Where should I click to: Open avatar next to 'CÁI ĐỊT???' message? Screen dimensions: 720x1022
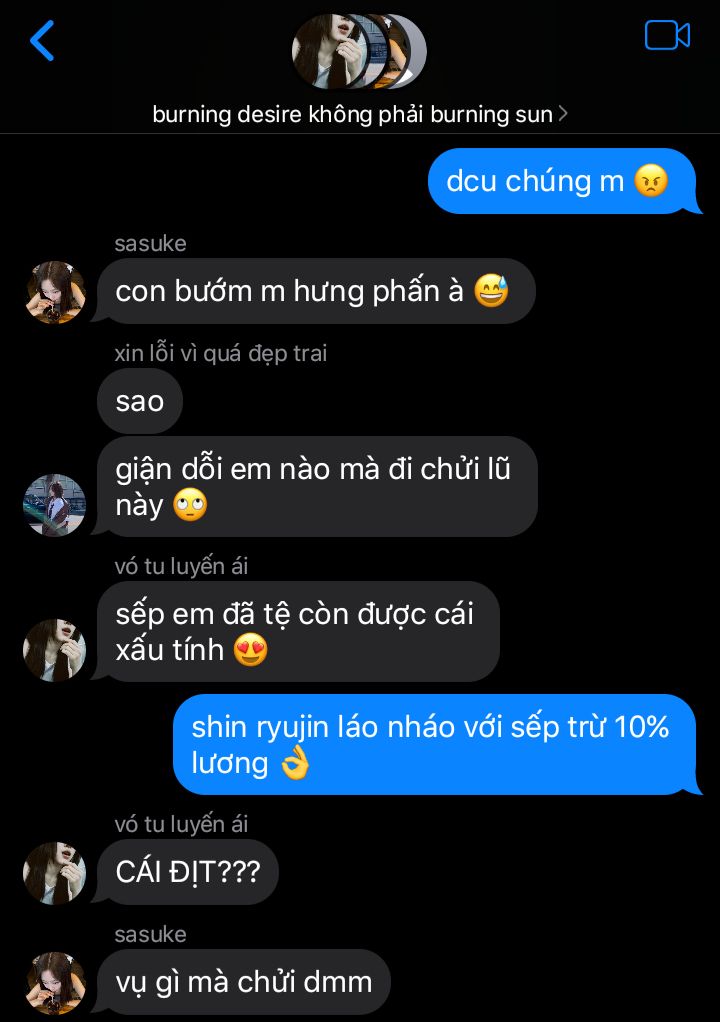(x=55, y=872)
